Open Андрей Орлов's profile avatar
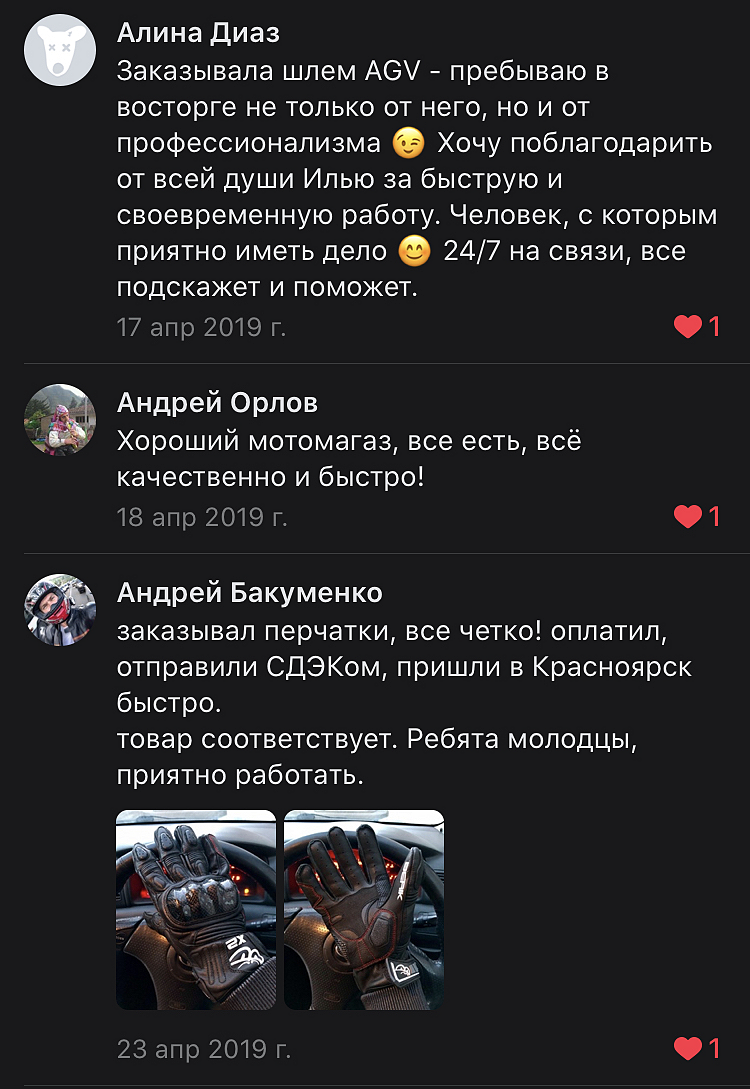The width and height of the screenshot is (750, 1089). [x=60, y=420]
